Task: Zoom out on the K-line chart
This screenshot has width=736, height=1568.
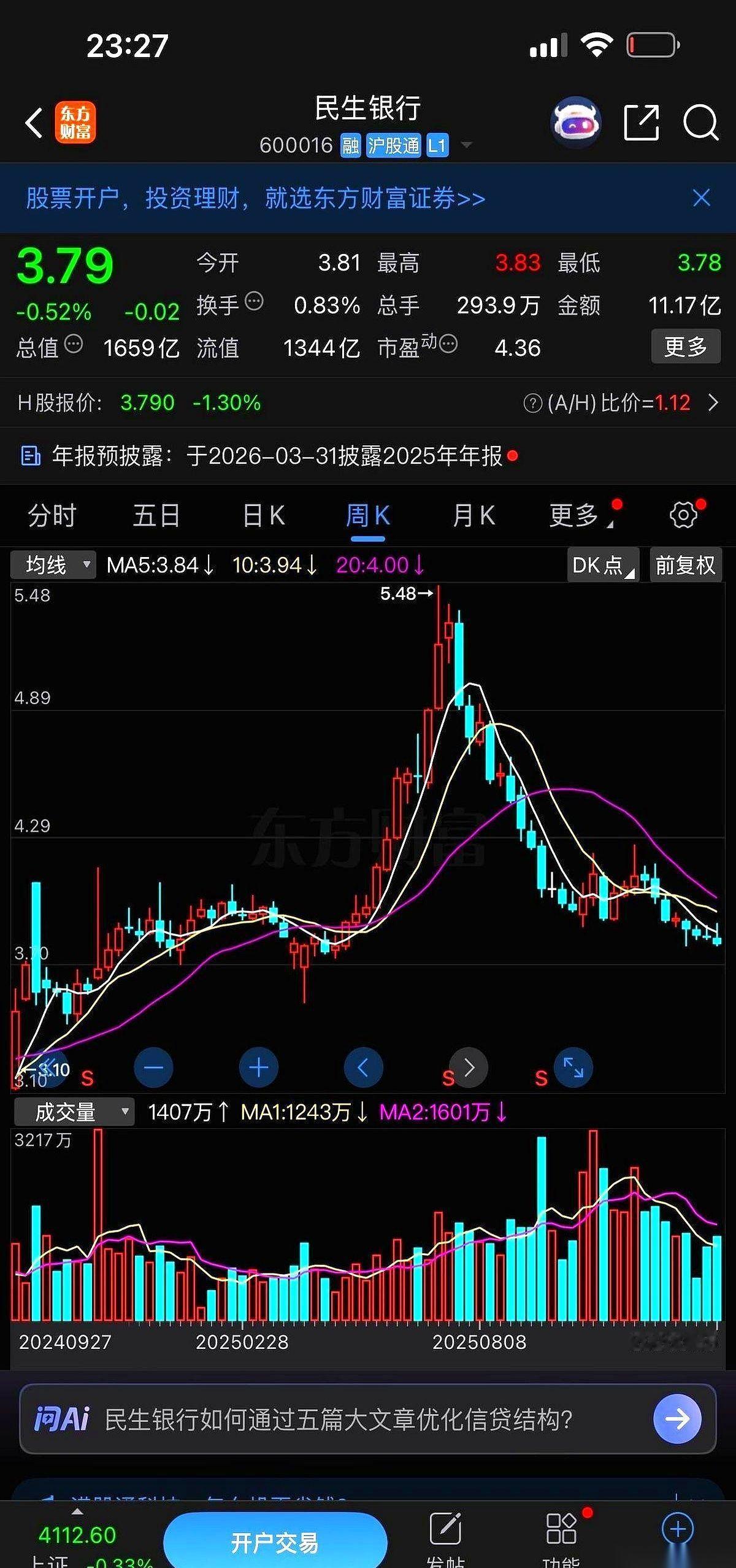Action: pos(154,1067)
